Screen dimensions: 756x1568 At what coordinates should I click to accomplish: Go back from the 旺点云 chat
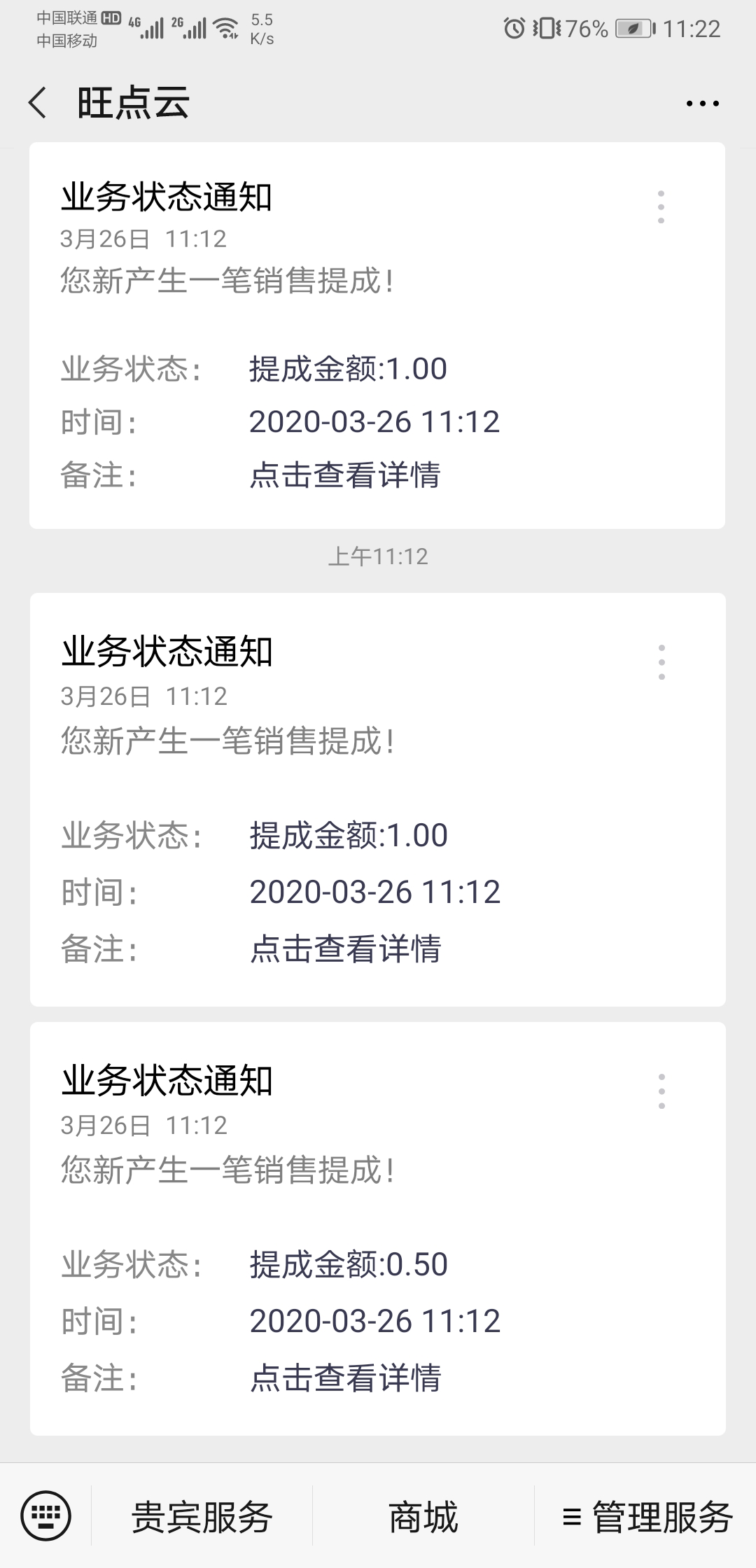click(38, 103)
